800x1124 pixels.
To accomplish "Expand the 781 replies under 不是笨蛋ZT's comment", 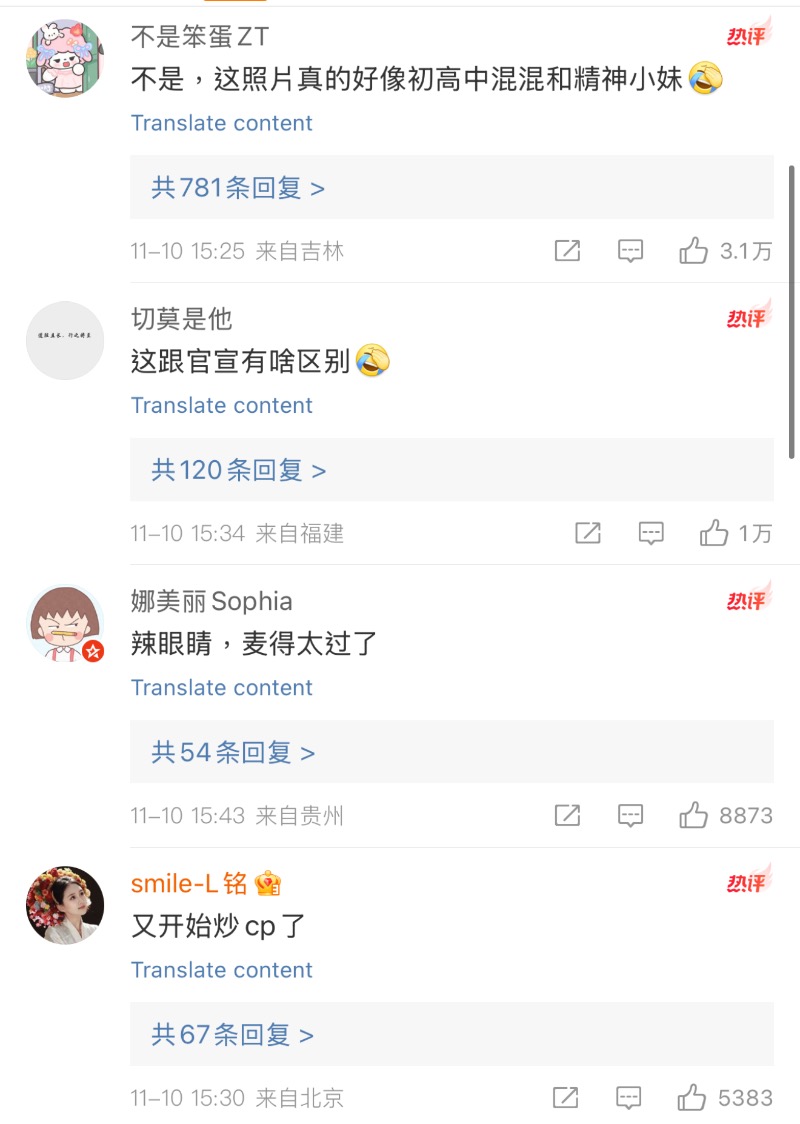I will pyautogui.click(x=238, y=188).
